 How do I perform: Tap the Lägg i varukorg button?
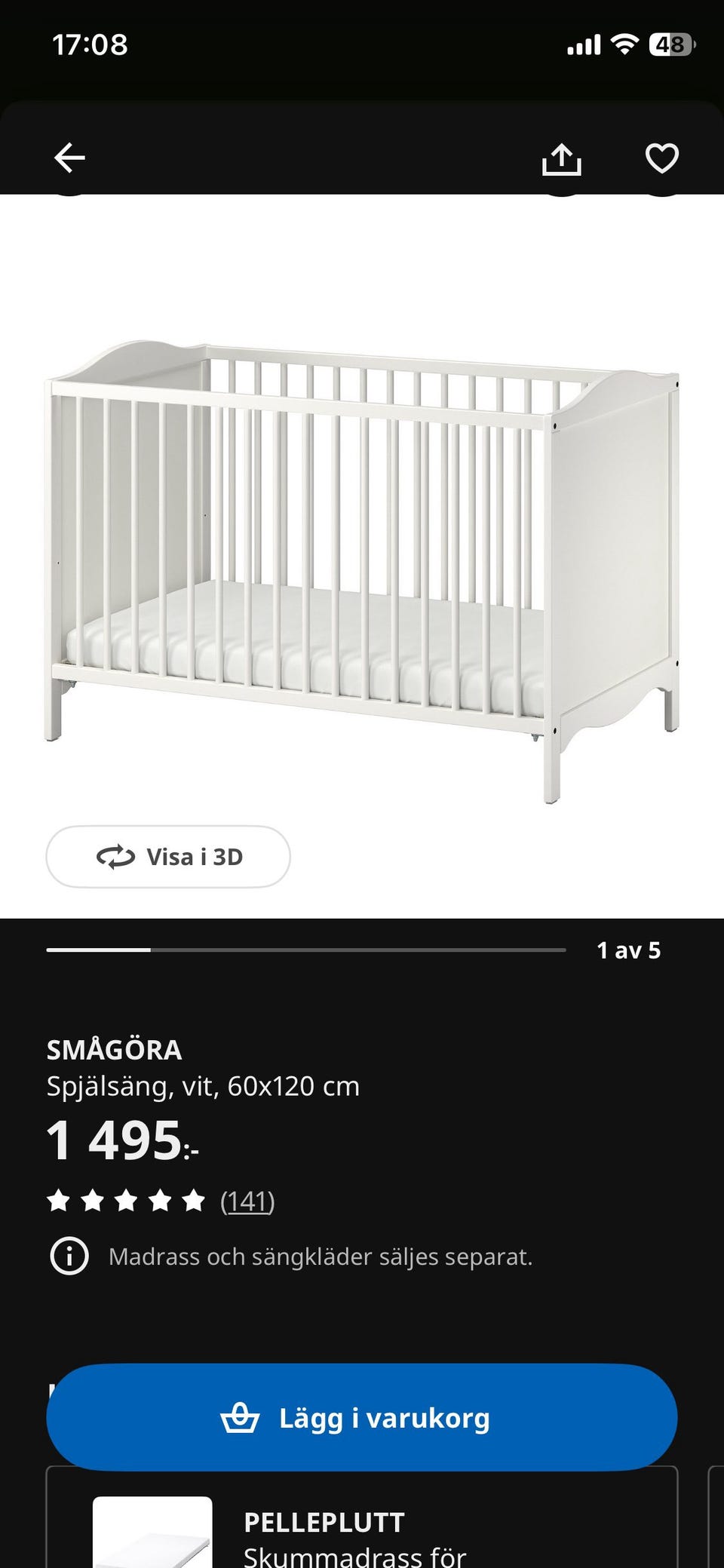click(362, 1418)
